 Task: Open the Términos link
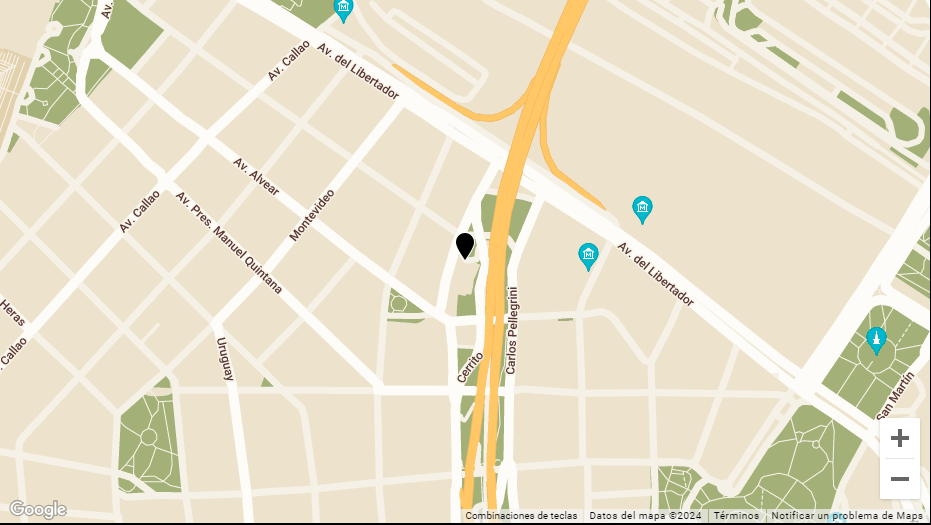[736, 516]
